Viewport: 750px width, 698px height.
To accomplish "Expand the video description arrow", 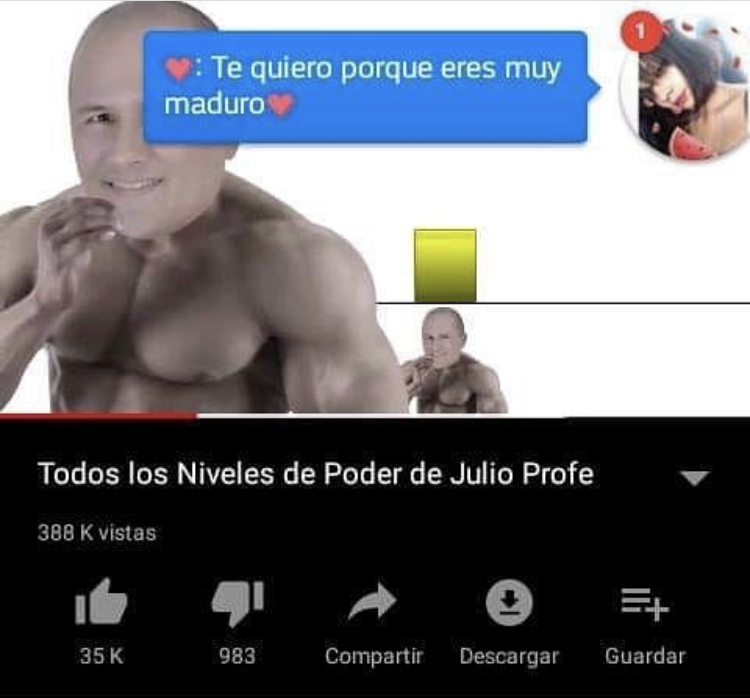I will (694, 477).
